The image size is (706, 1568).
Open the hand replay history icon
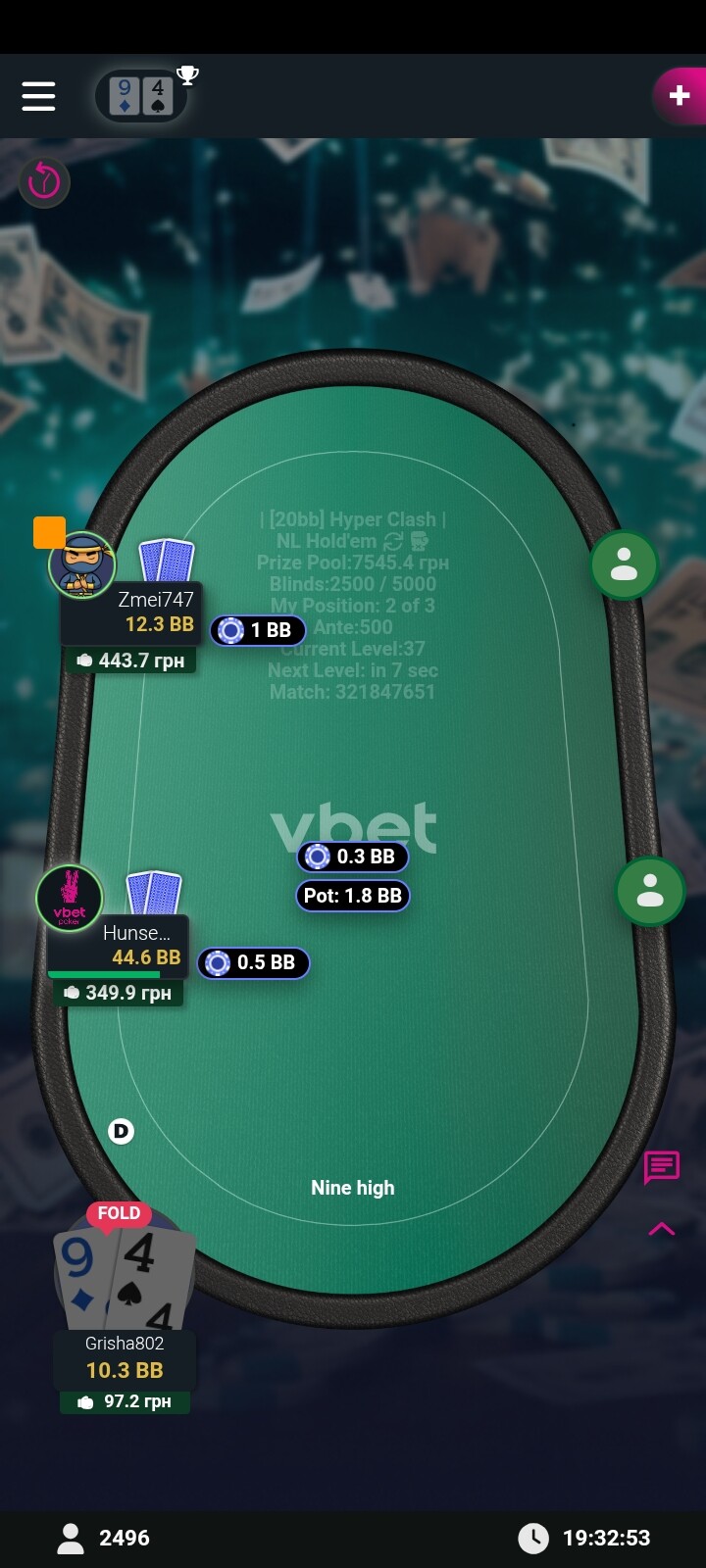pyautogui.click(x=44, y=181)
